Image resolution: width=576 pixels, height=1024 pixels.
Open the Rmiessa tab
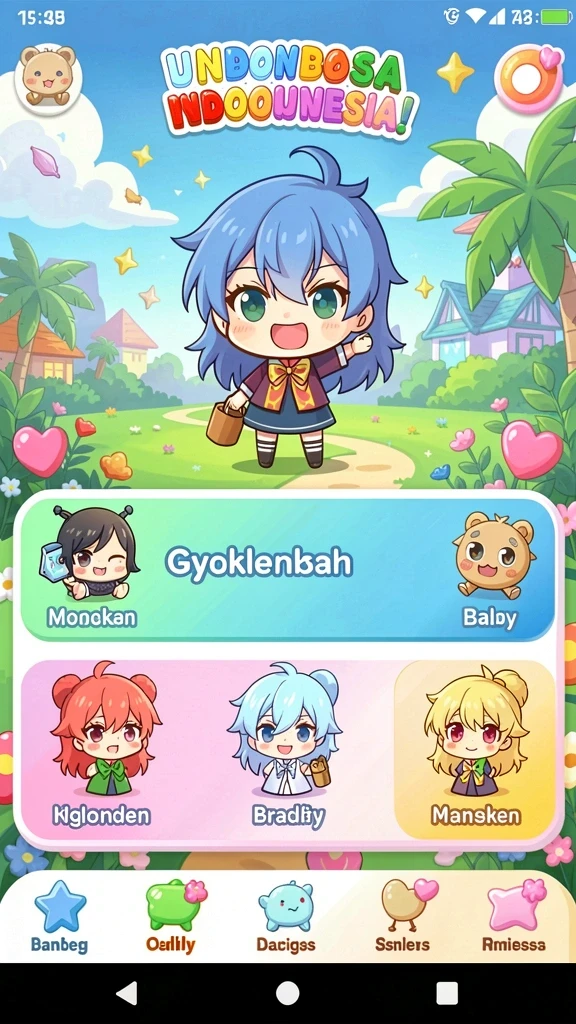(514, 915)
